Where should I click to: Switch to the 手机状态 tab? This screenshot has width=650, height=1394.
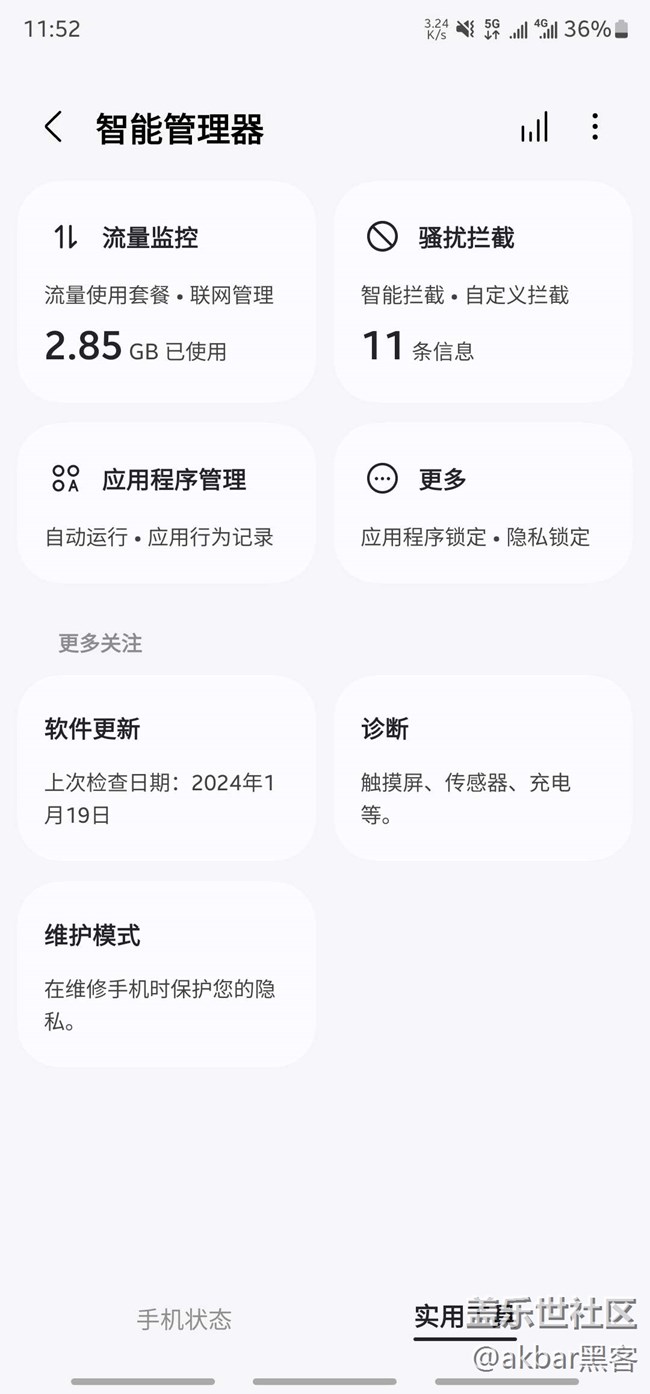click(x=184, y=1319)
